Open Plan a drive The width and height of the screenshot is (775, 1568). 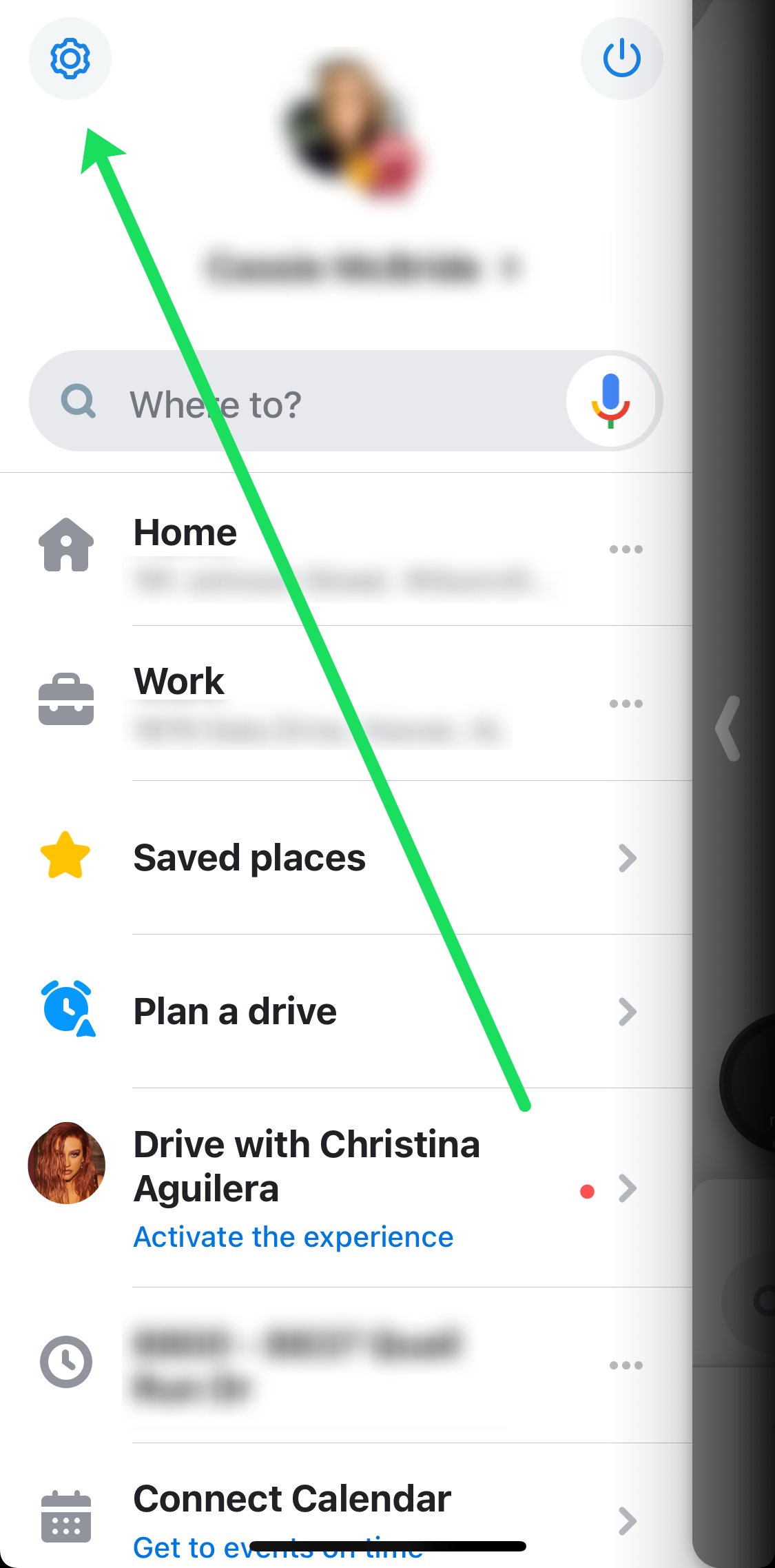coord(344,1012)
